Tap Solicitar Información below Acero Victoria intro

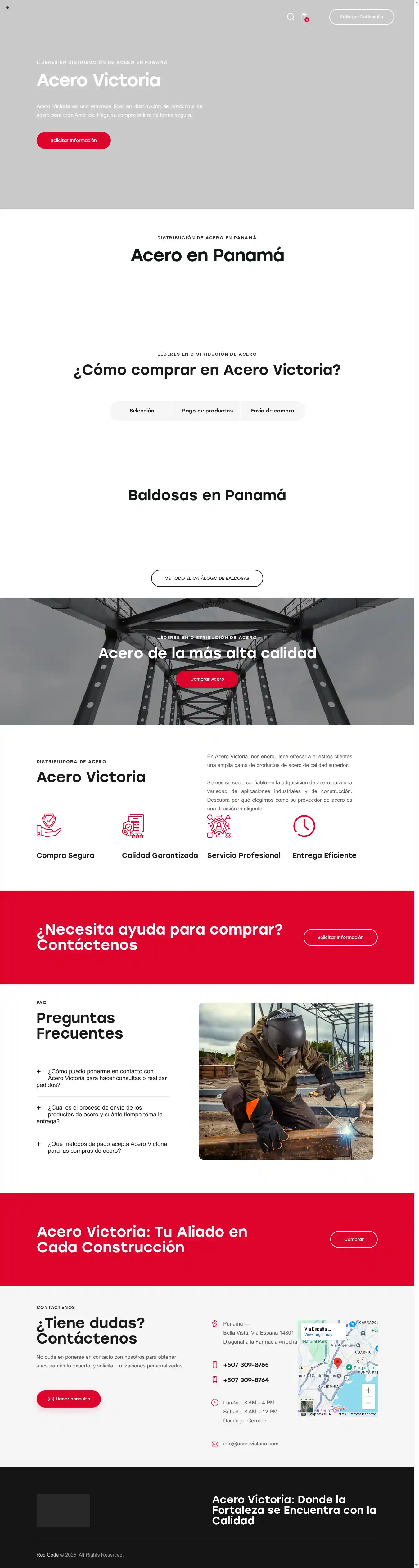click(x=73, y=141)
